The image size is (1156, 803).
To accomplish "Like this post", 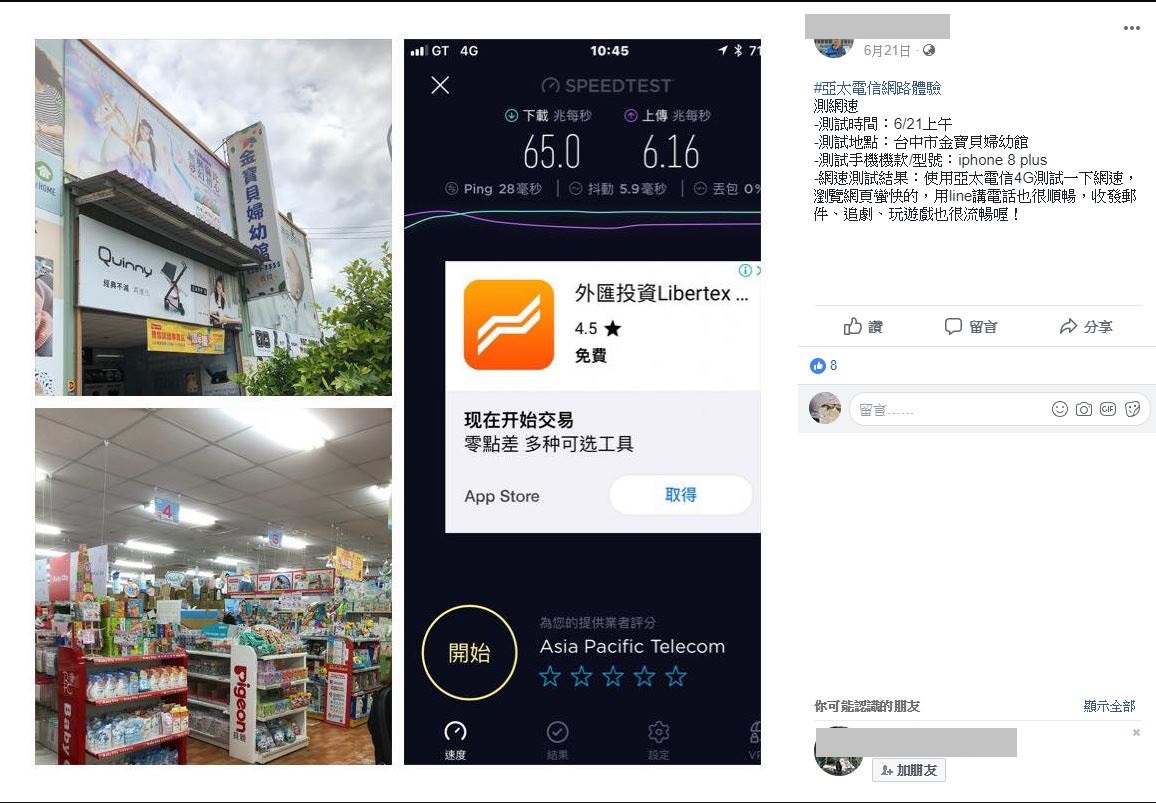I will pyautogui.click(x=864, y=326).
